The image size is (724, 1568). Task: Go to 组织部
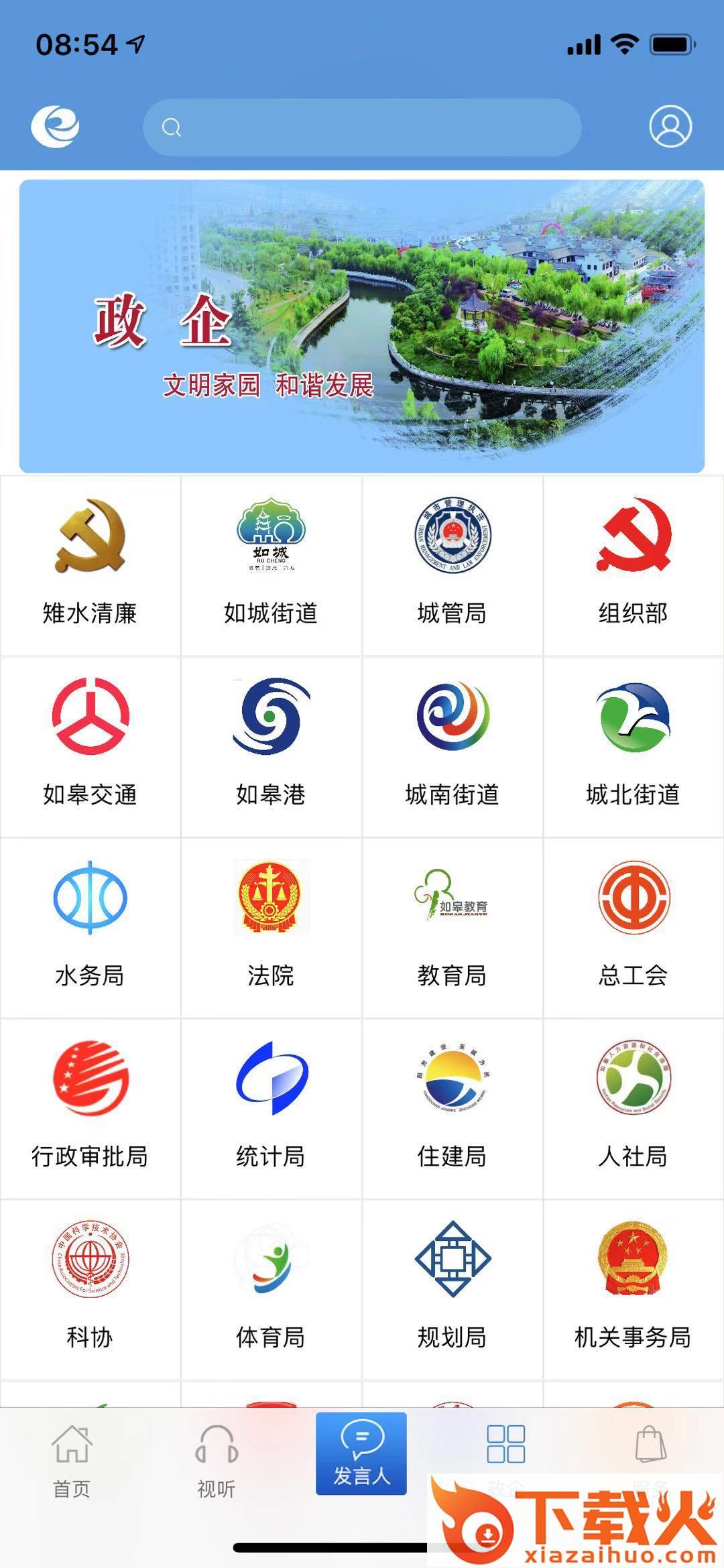click(x=633, y=565)
